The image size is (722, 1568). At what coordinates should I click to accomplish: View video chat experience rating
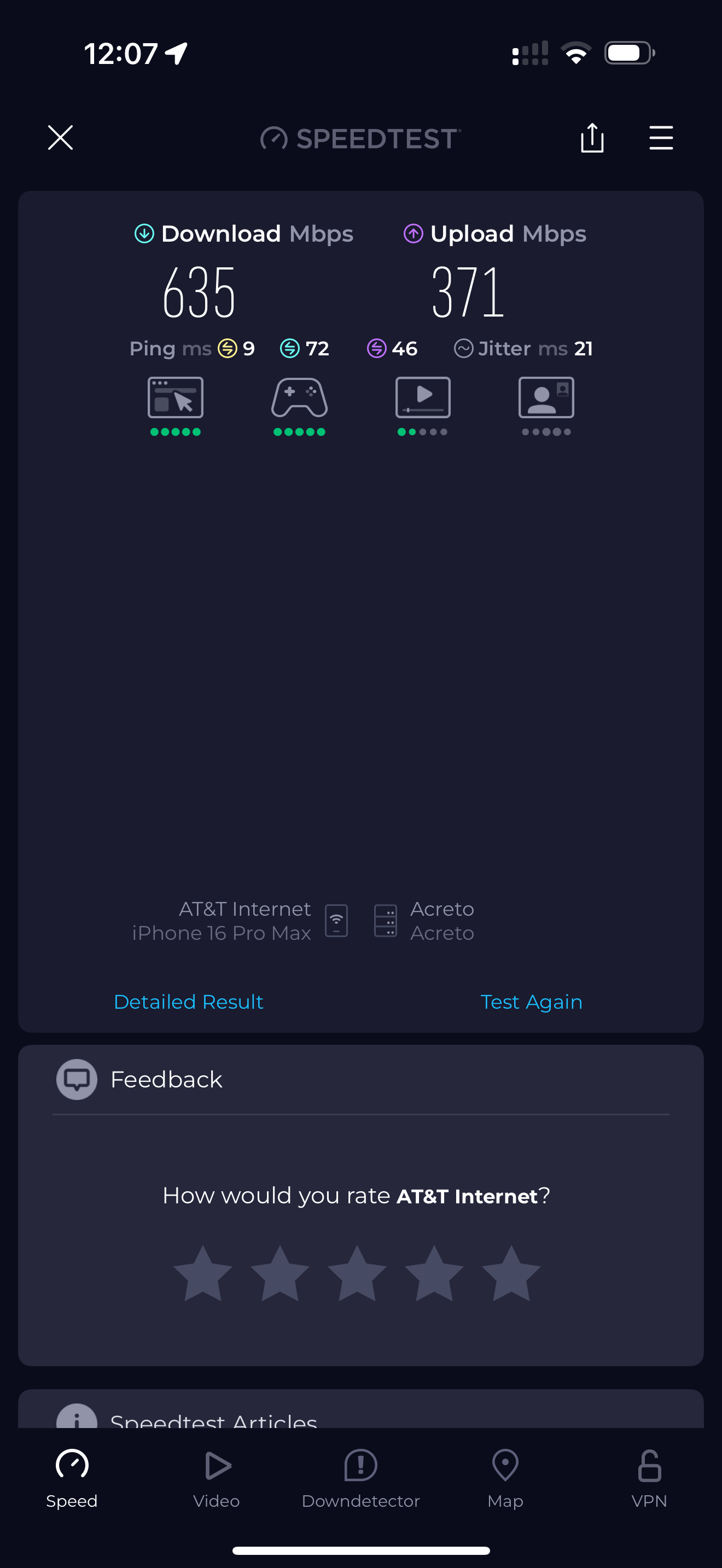[546, 406]
